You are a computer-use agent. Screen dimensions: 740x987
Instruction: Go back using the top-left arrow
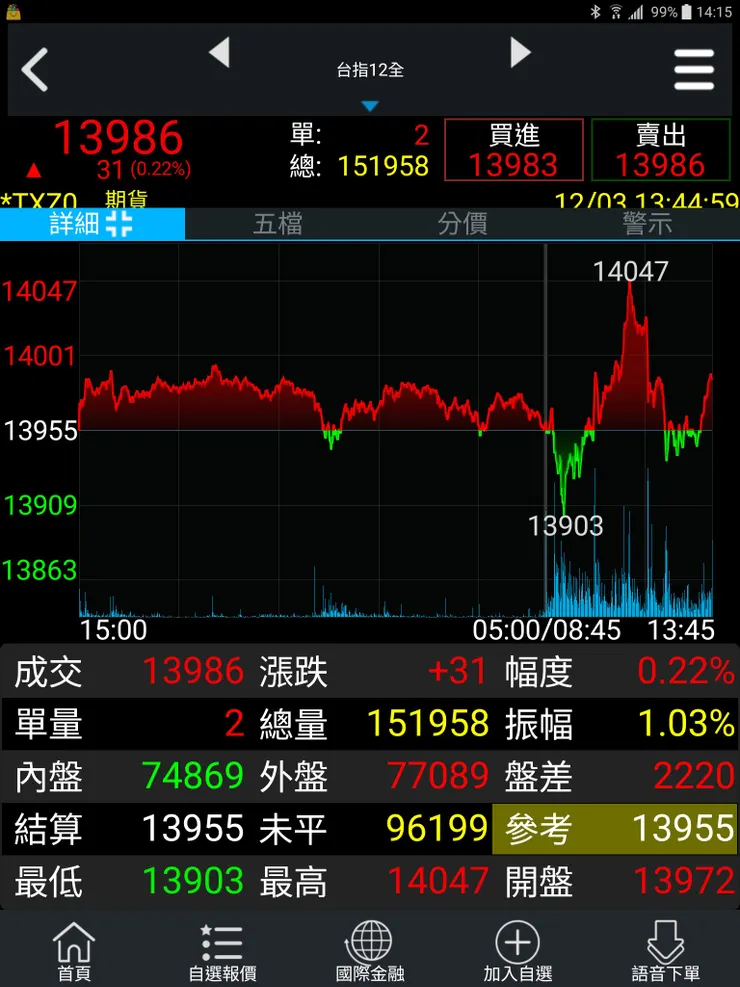36,70
